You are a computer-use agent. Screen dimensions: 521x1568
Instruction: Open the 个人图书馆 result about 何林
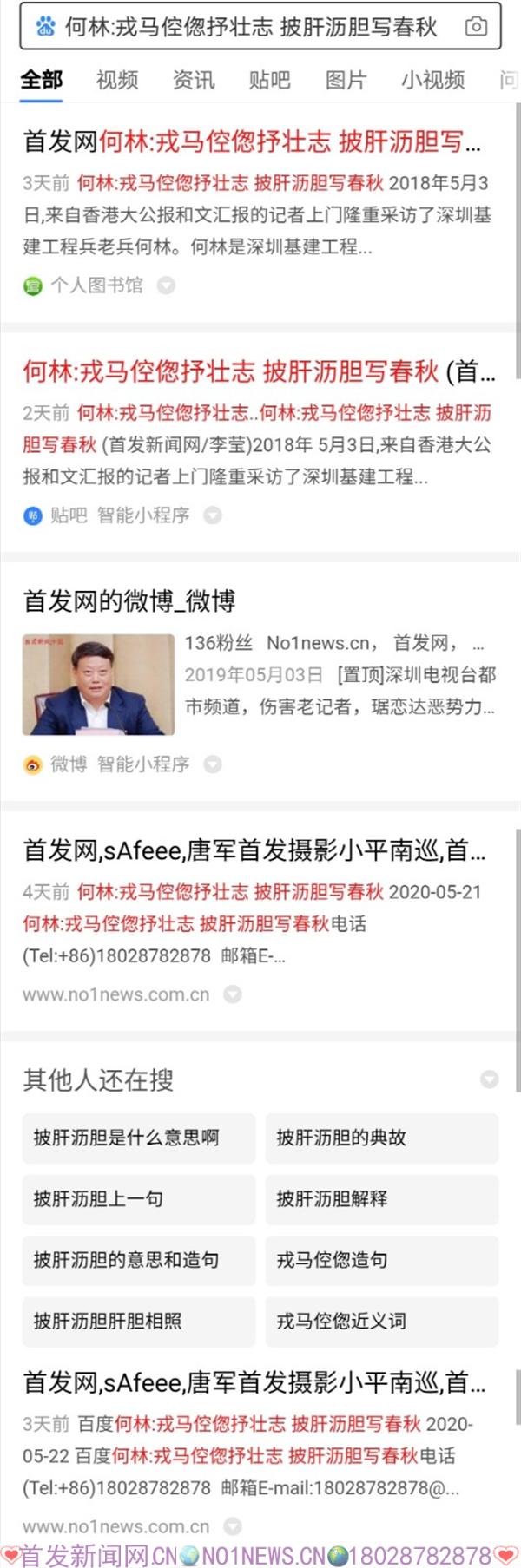252,141
